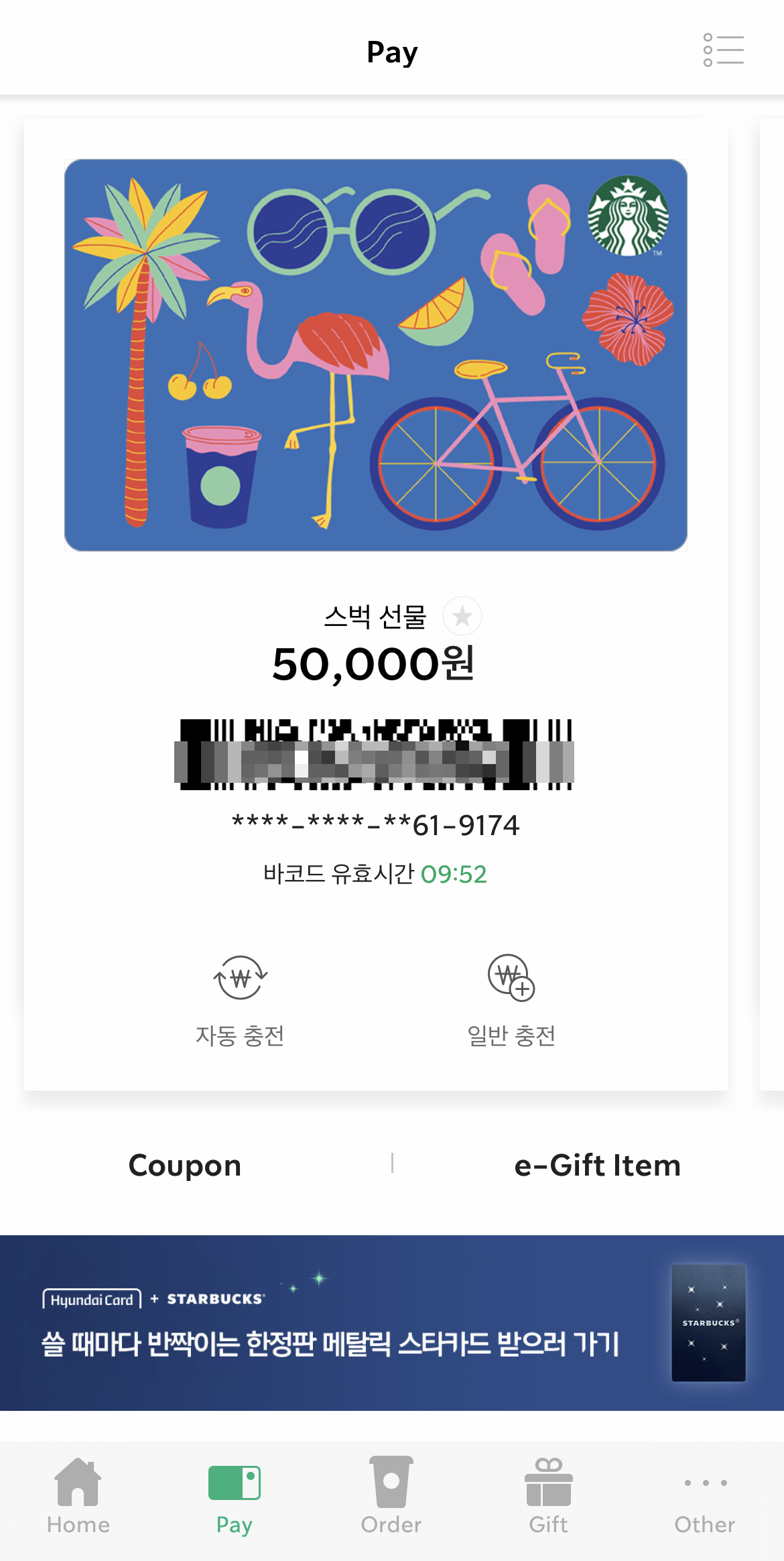The height and width of the screenshot is (1561, 784).
Task: Tap the 09:52 barcode validity countdown
Action: [453, 874]
